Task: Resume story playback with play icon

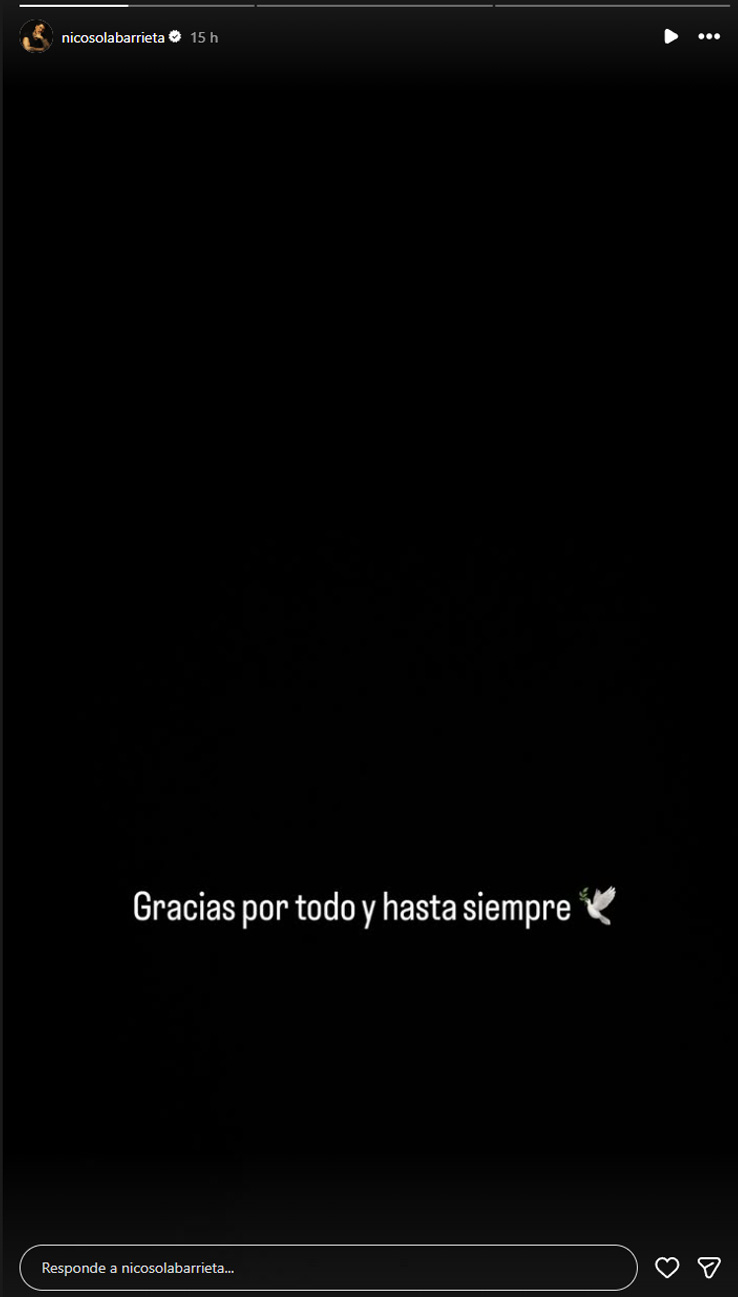Action: 670,37
